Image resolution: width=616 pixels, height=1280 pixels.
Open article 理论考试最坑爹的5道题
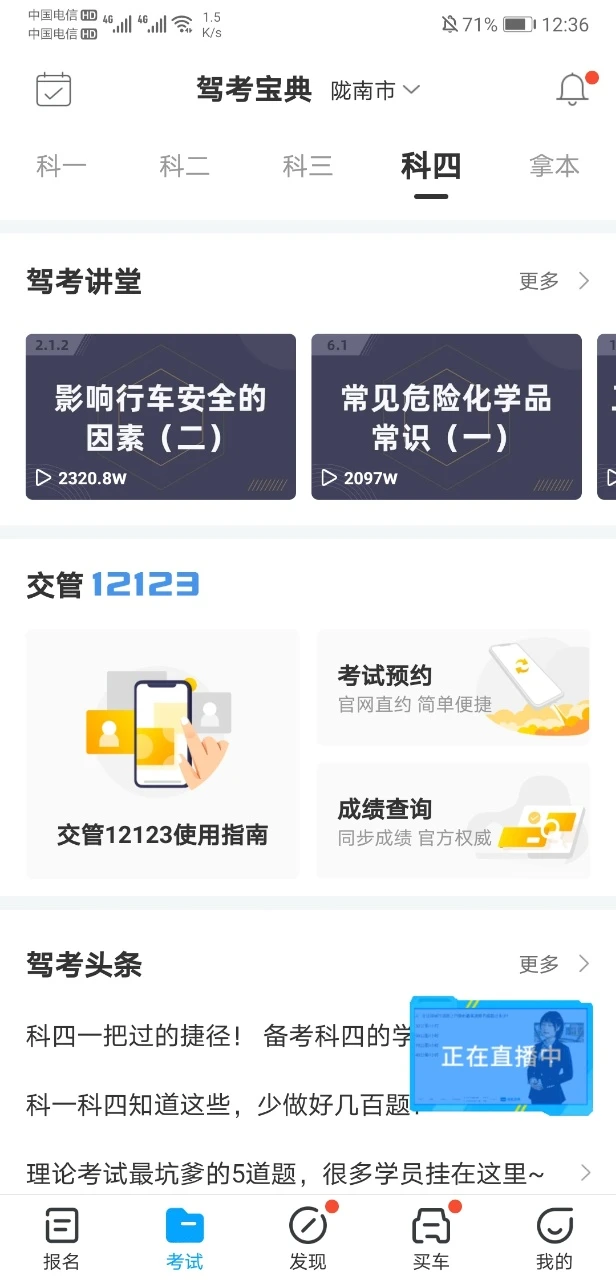286,1172
